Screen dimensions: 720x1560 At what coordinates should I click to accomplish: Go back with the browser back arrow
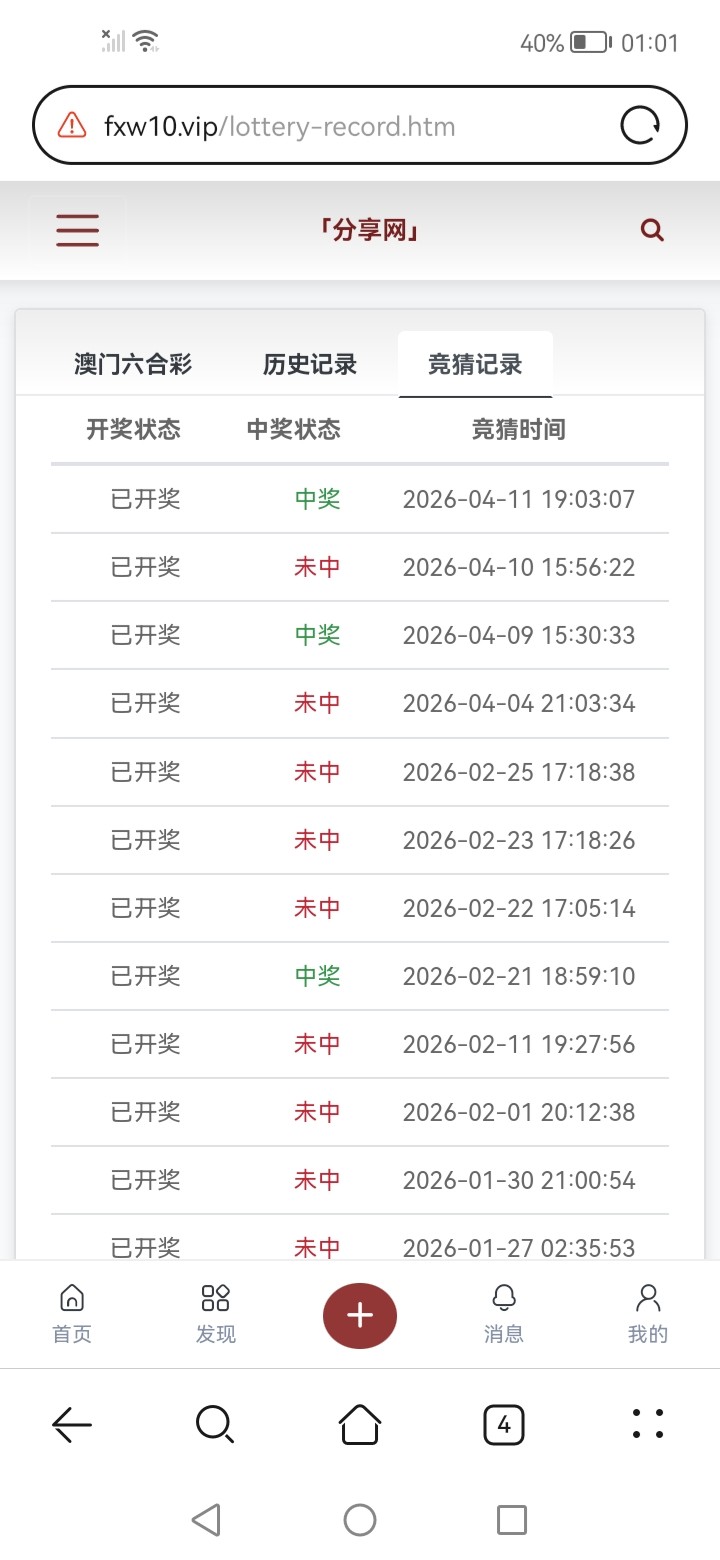[72, 1424]
